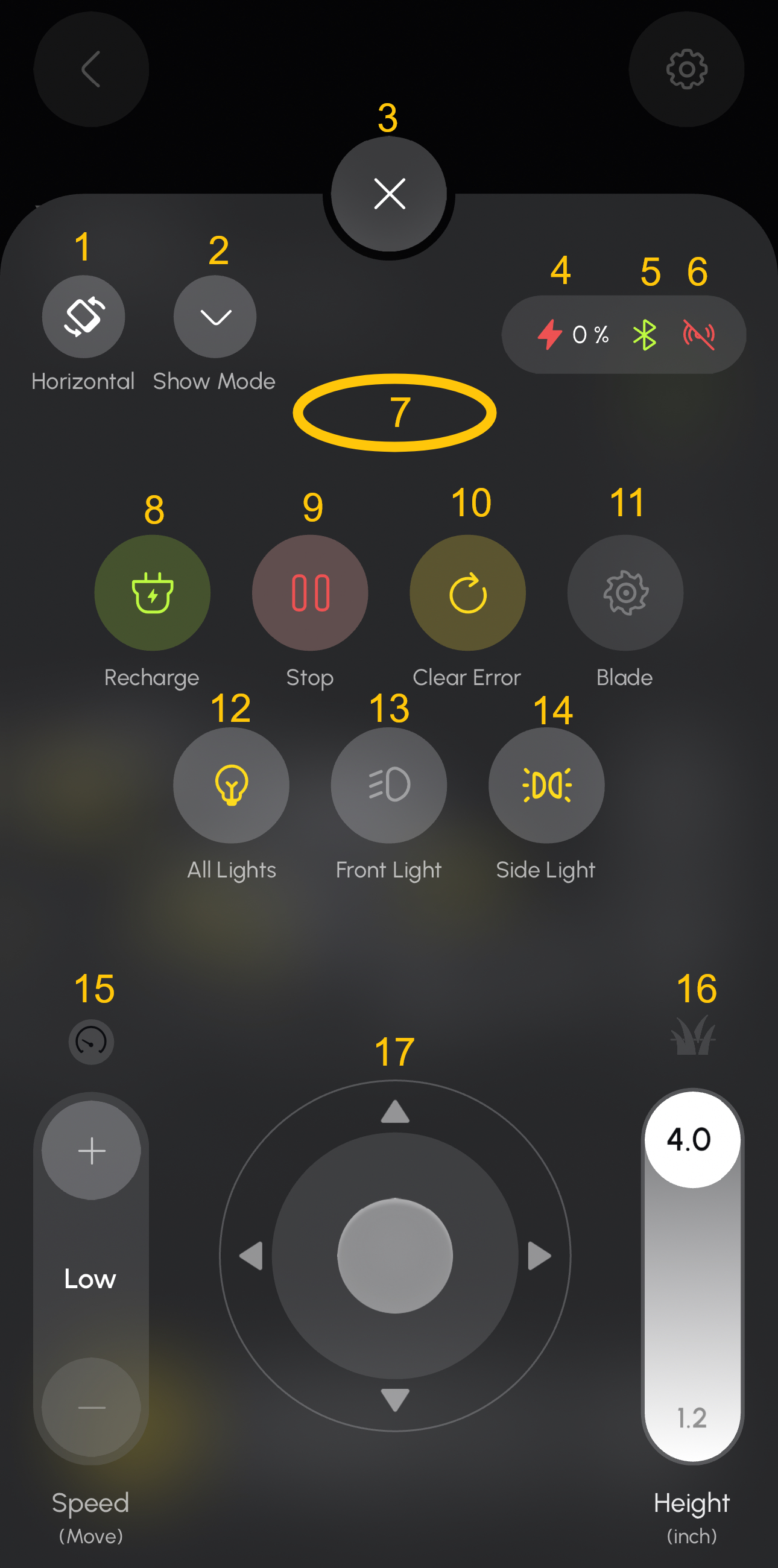Switch to Horizontal orientation

pyautogui.click(x=83, y=317)
